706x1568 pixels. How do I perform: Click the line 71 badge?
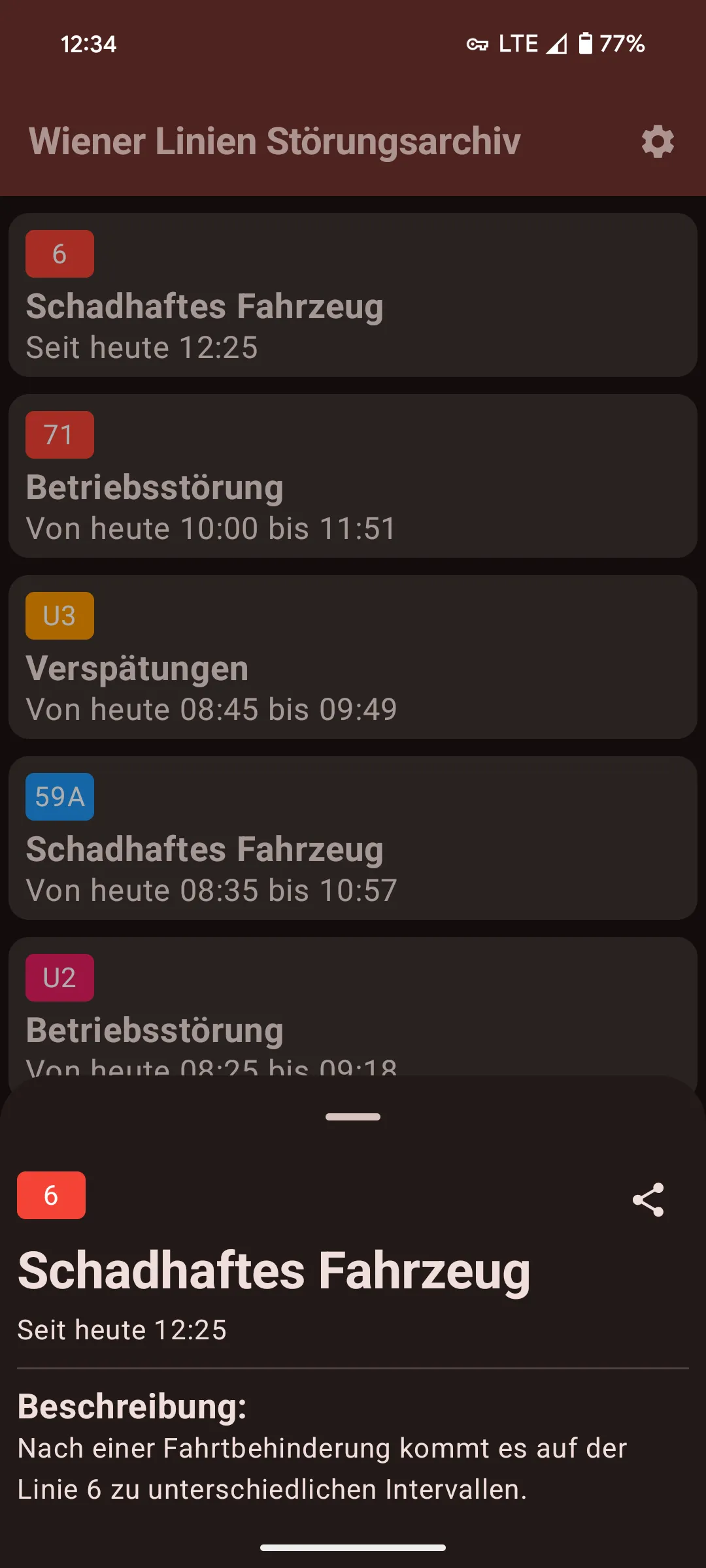(59, 434)
